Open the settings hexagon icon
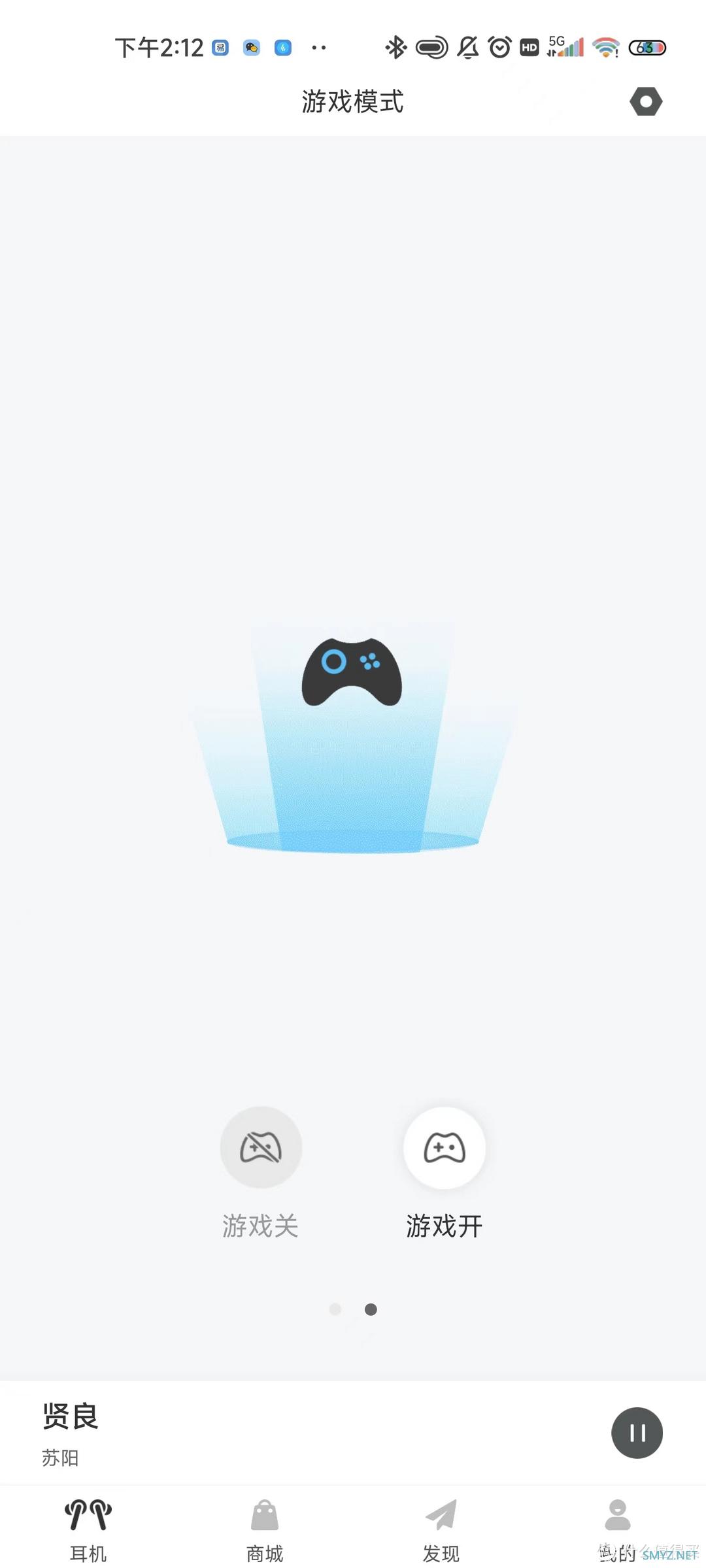This screenshot has width=706, height=1568. (646, 102)
